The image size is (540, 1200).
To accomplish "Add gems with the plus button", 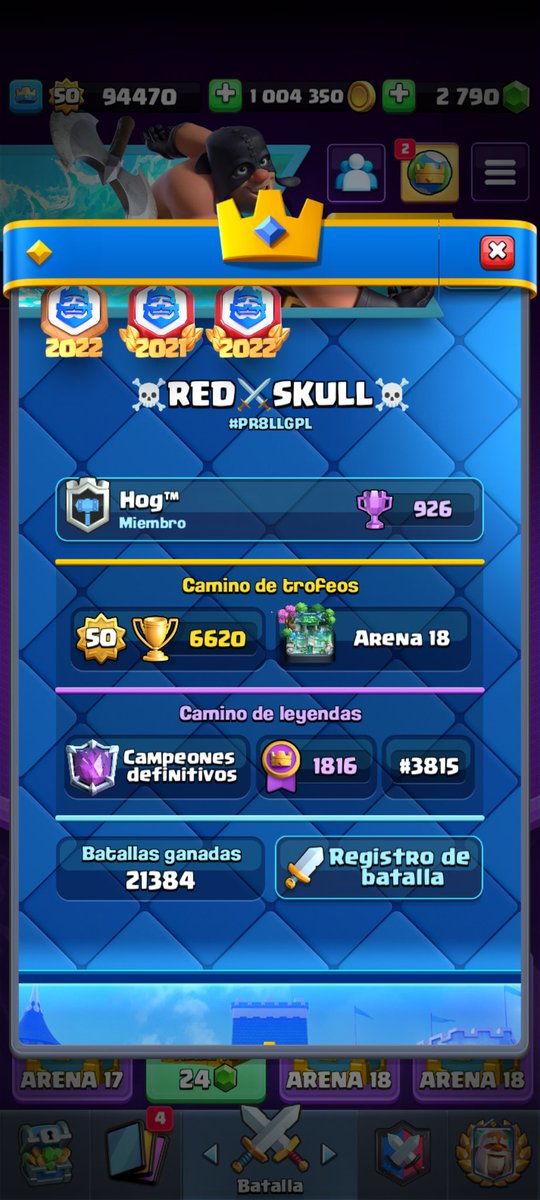I will 398,96.
